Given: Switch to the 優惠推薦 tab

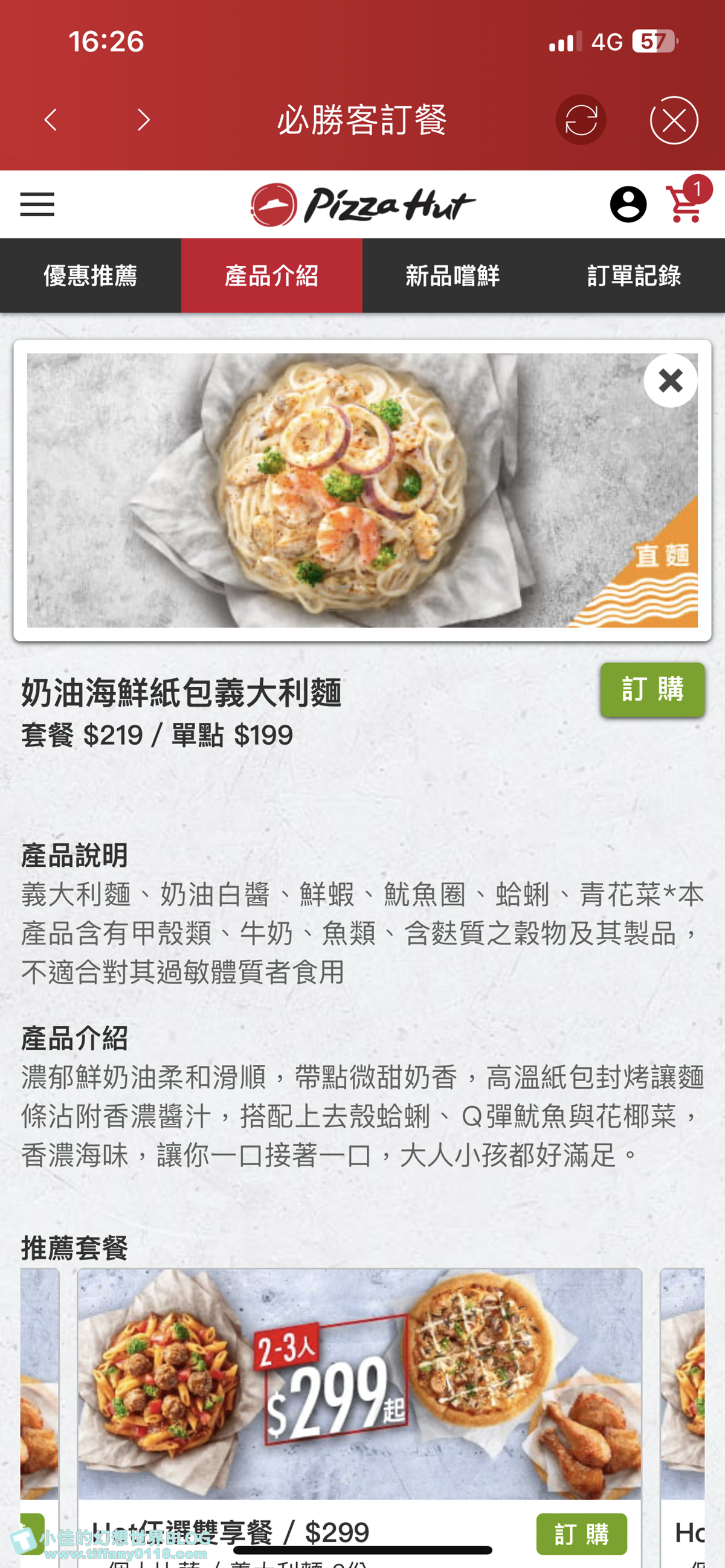Looking at the screenshot, I should (x=90, y=276).
